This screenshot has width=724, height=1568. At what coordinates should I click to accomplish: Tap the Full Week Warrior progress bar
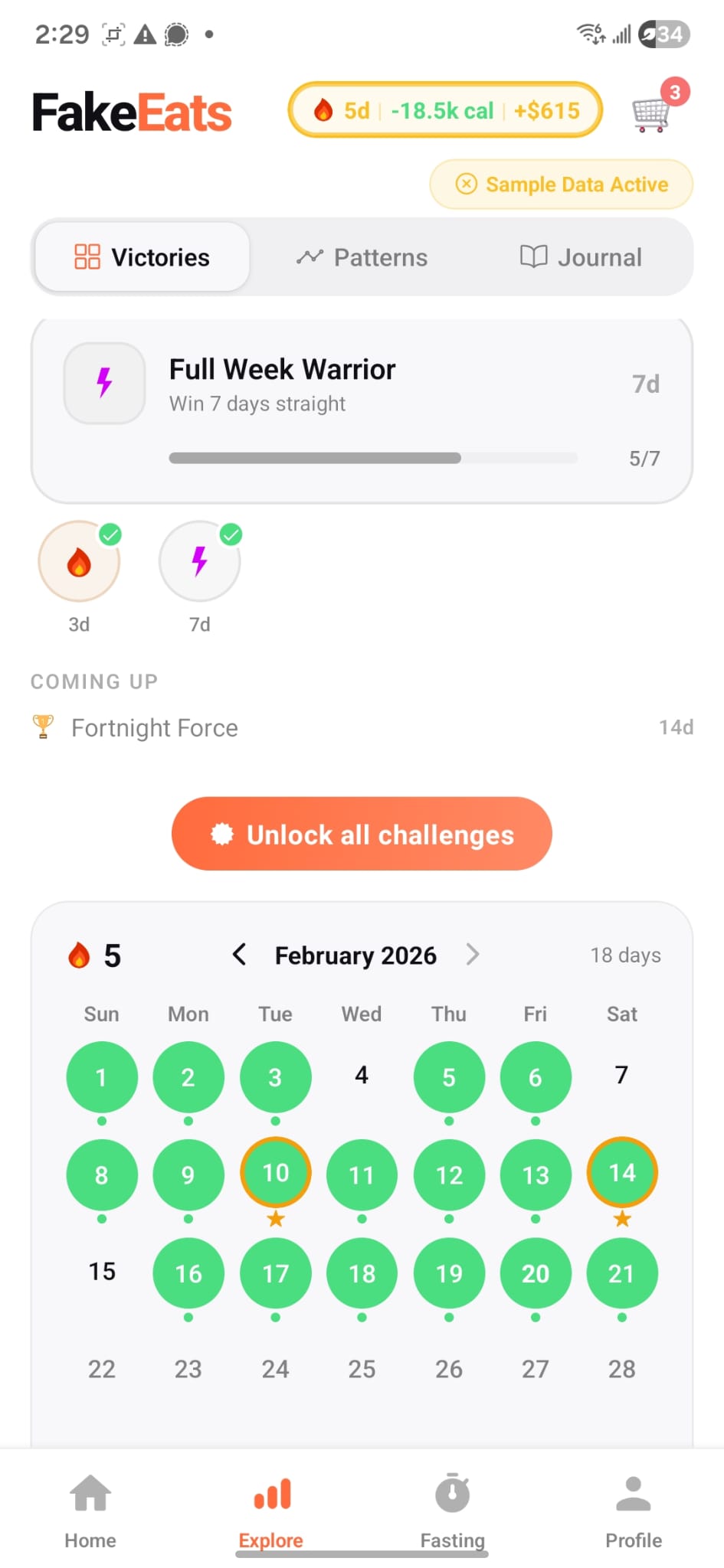coord(372,458)
